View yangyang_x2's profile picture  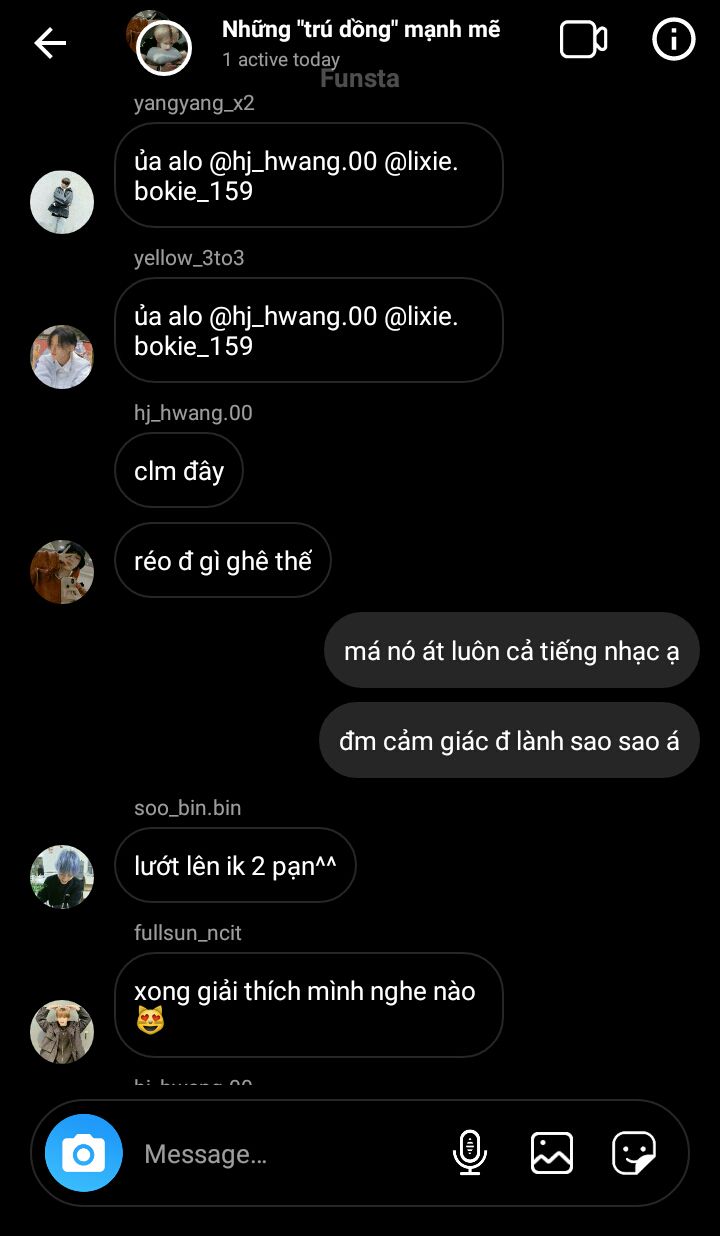coord(62,202)
